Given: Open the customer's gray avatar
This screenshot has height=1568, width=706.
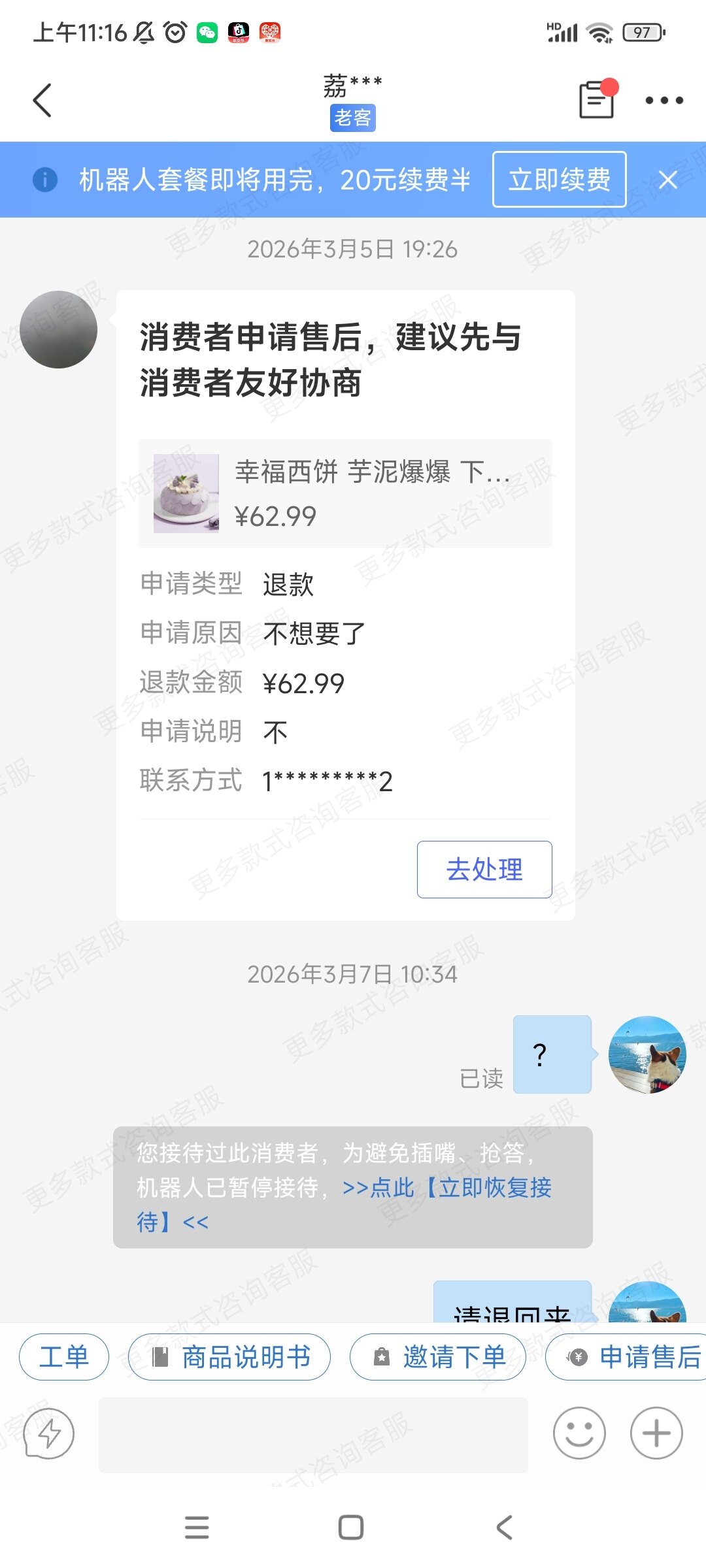Looking at the screenshot, I should (x=59, y=329).
